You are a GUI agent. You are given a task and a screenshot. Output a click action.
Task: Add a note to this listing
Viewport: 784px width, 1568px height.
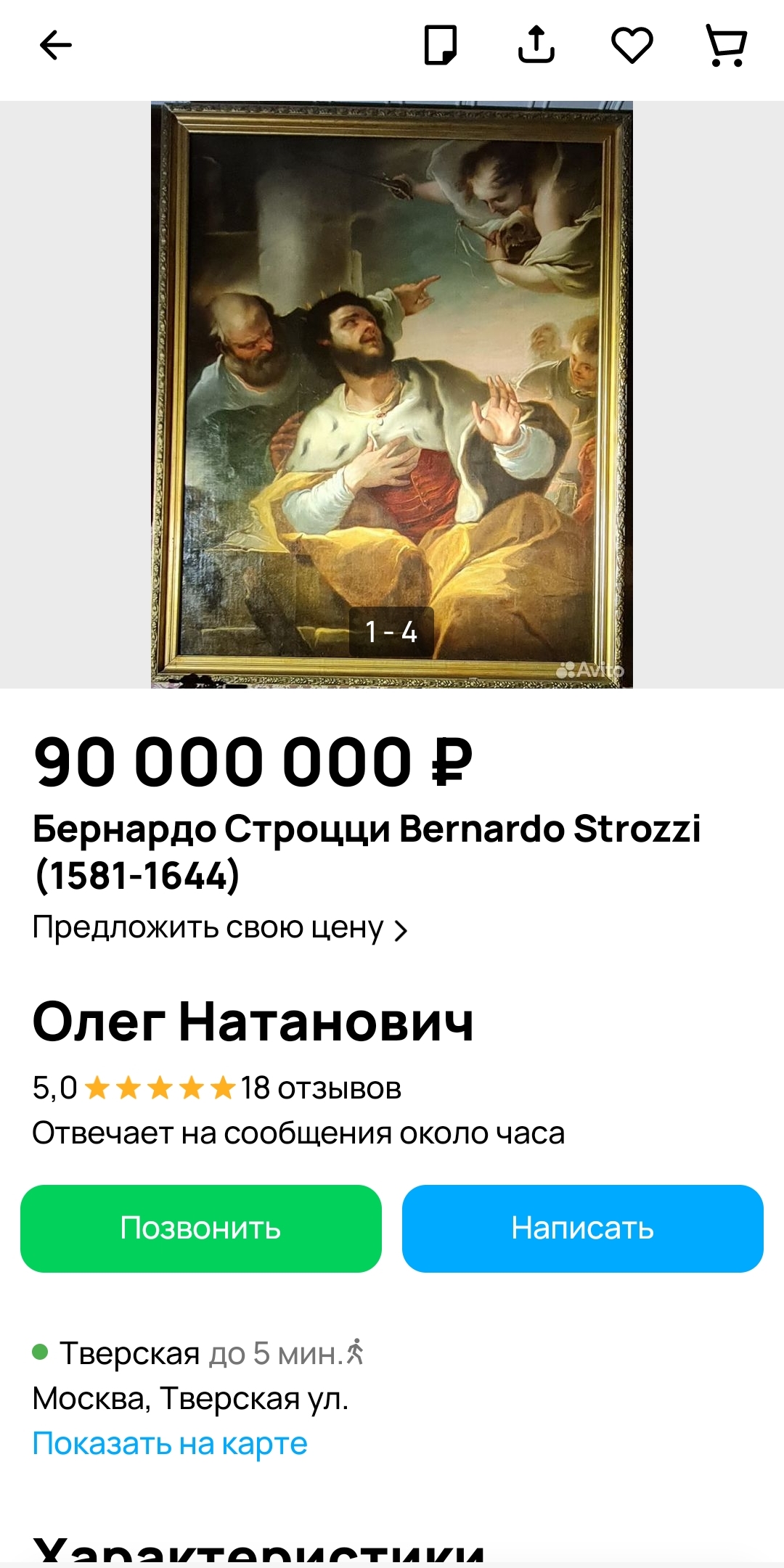point(441,45)
